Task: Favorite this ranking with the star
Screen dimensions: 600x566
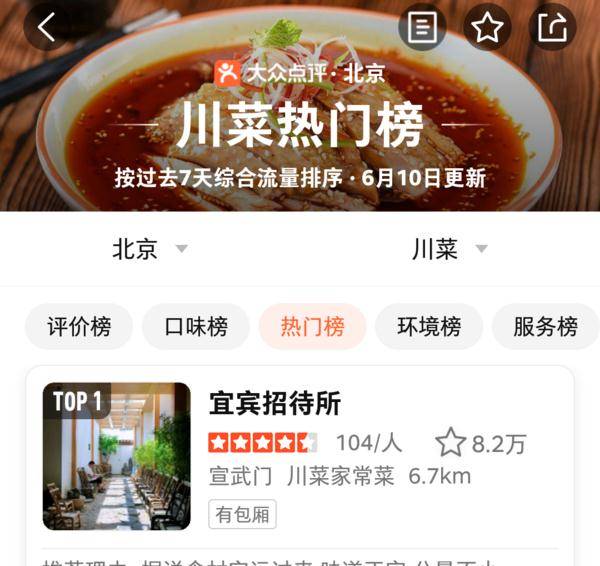Action: 487,28
